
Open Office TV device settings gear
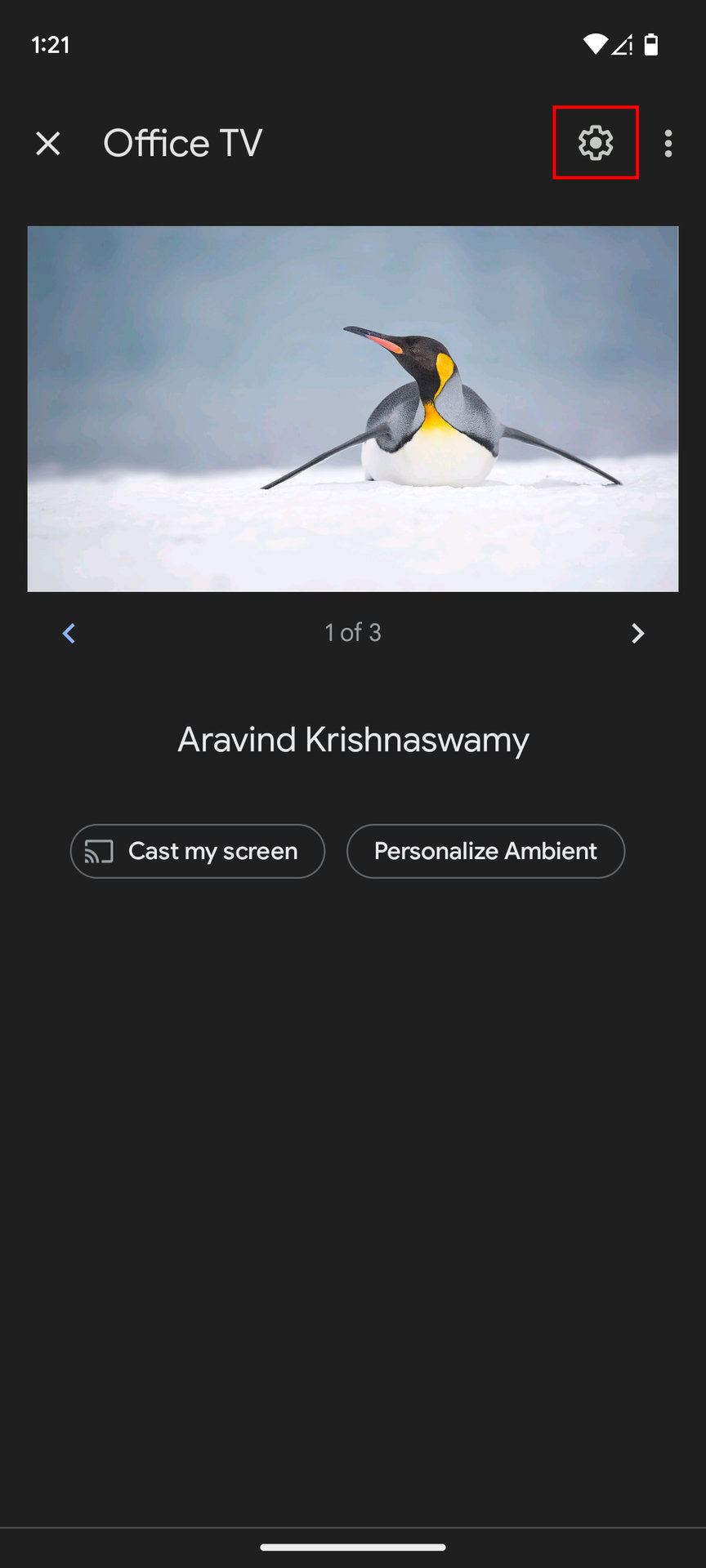point(596,143)
